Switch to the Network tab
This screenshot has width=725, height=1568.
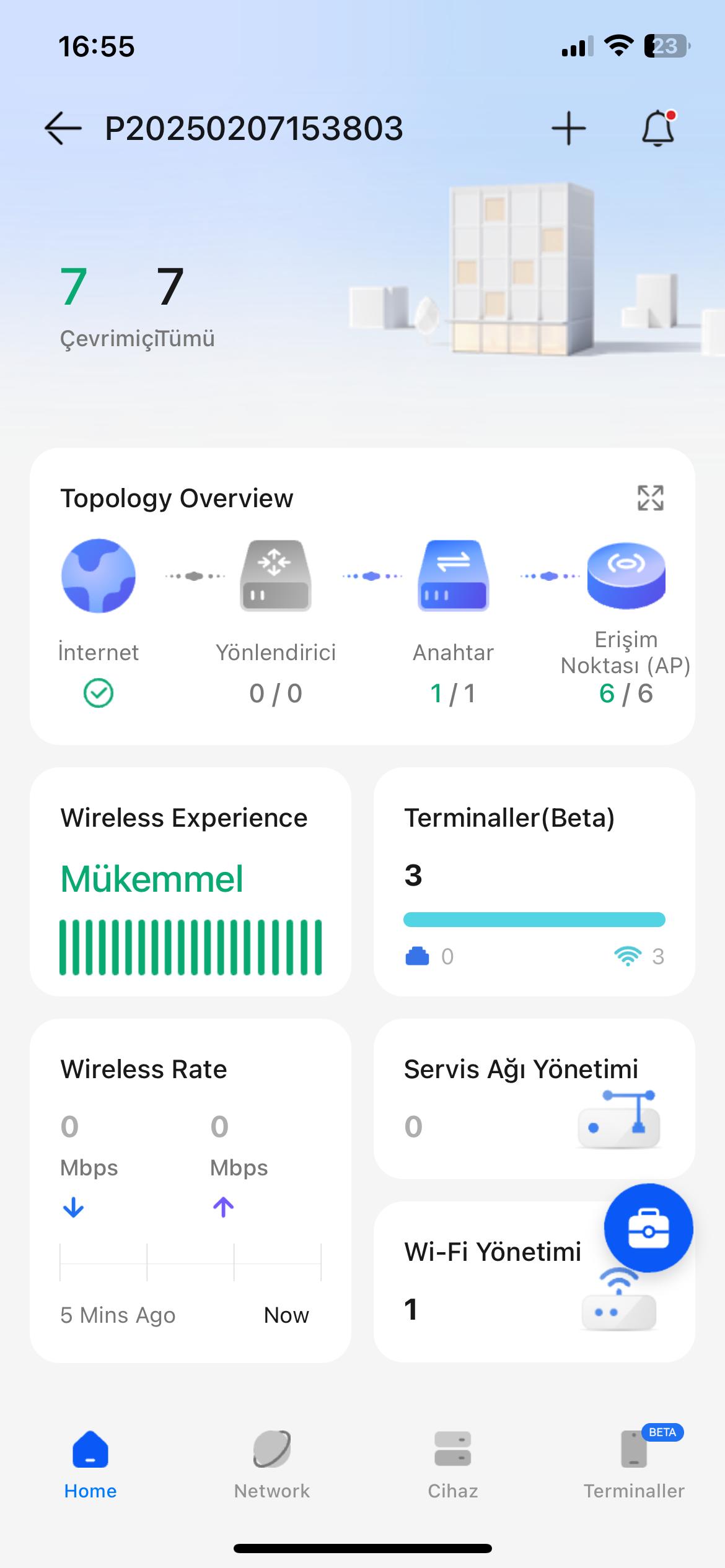coord(271,1466)
